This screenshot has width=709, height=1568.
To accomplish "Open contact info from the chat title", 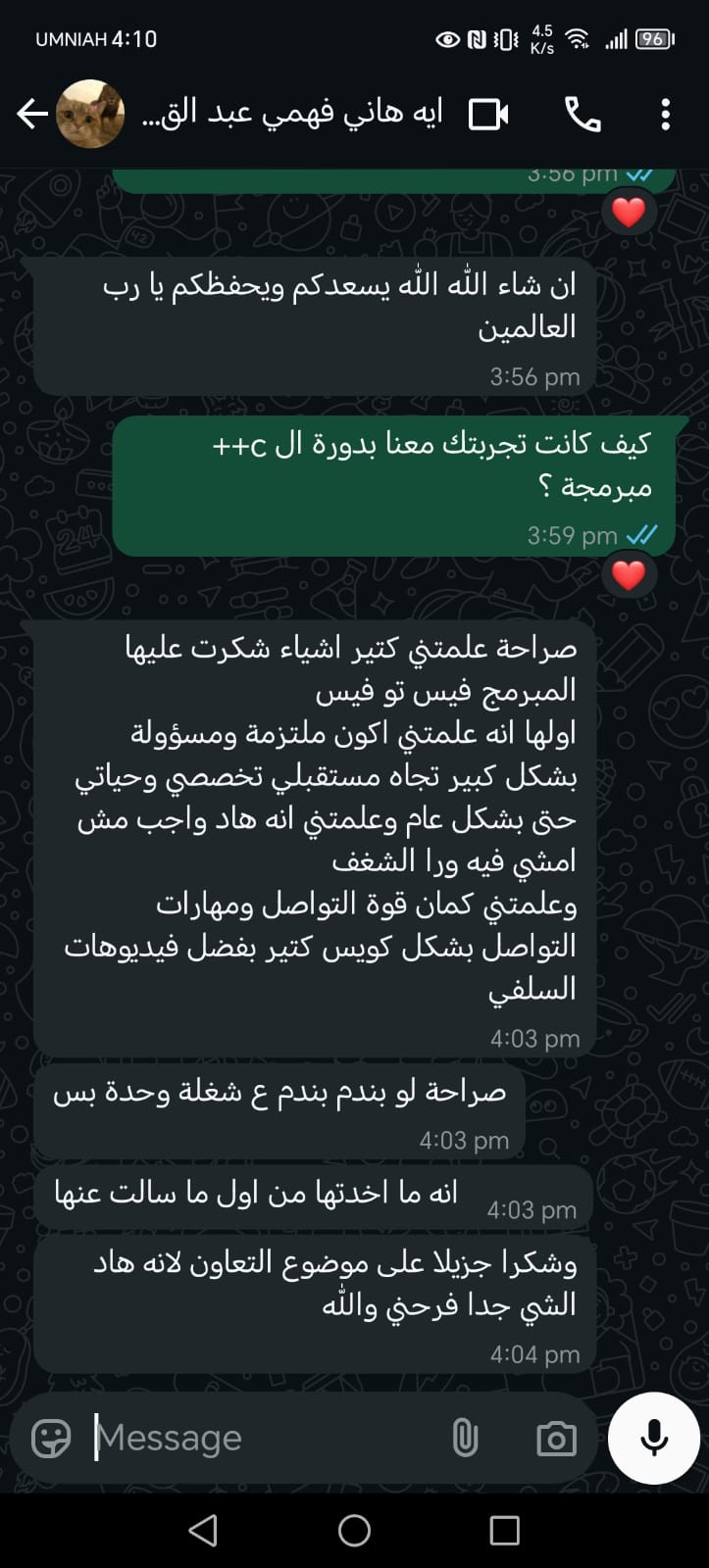I will coord(294,115).
